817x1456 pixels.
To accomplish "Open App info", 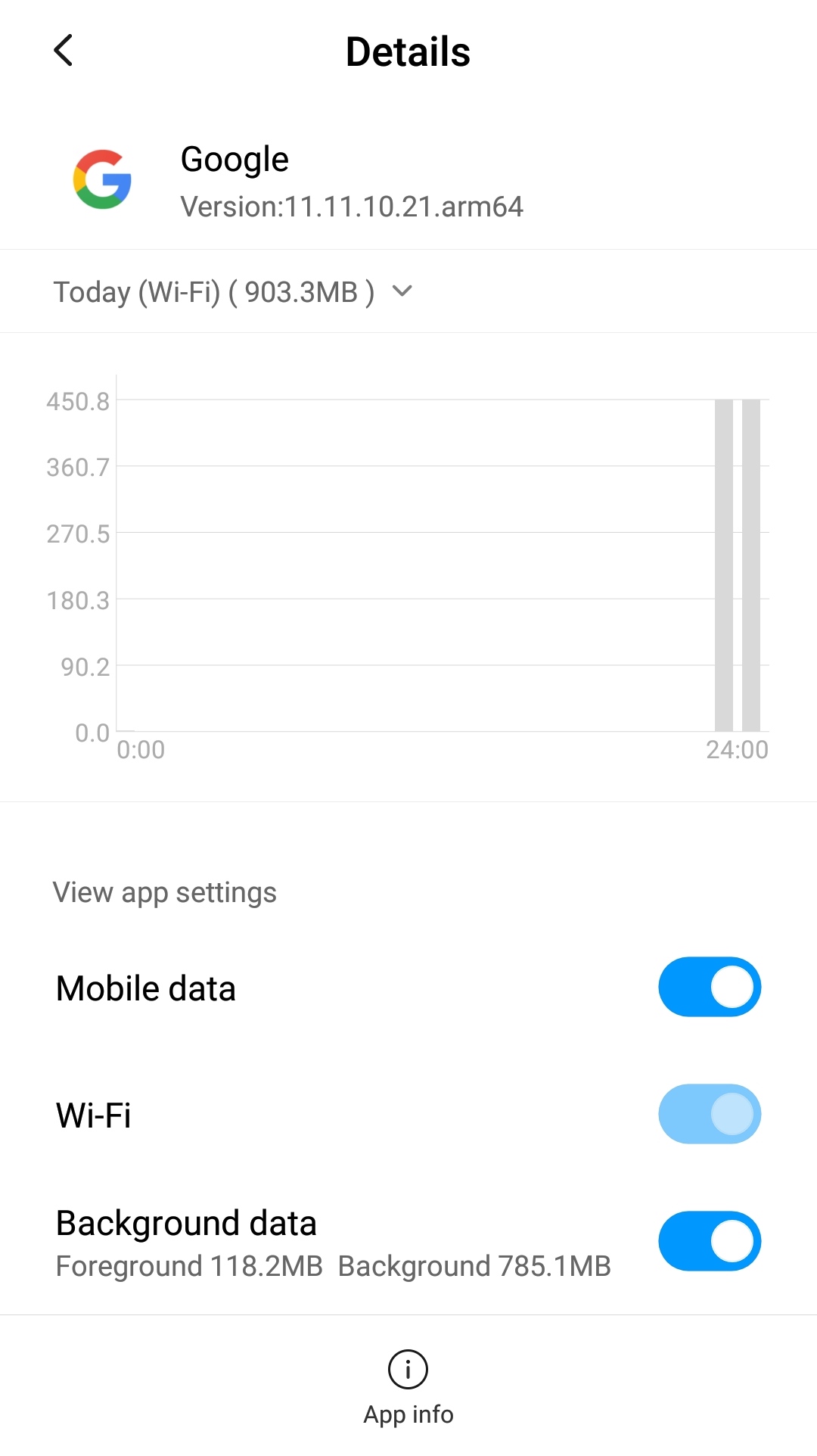I will 408,1388.
